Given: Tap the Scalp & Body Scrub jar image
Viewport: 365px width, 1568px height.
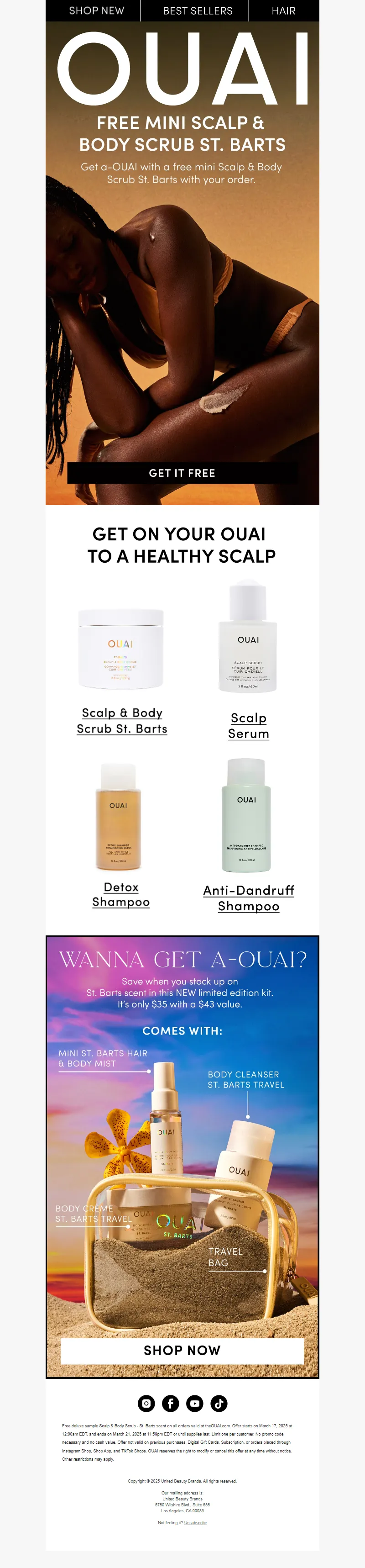Looking at the screenshot, I should point(121,648).
